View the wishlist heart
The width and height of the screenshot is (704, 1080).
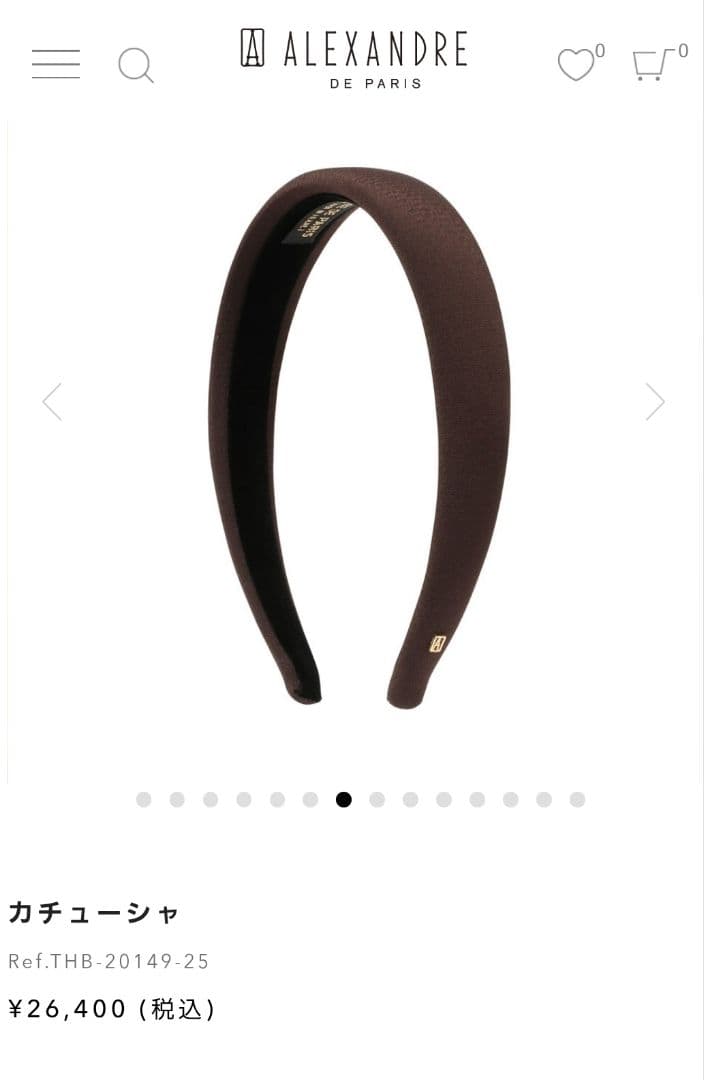pos(576,65)
